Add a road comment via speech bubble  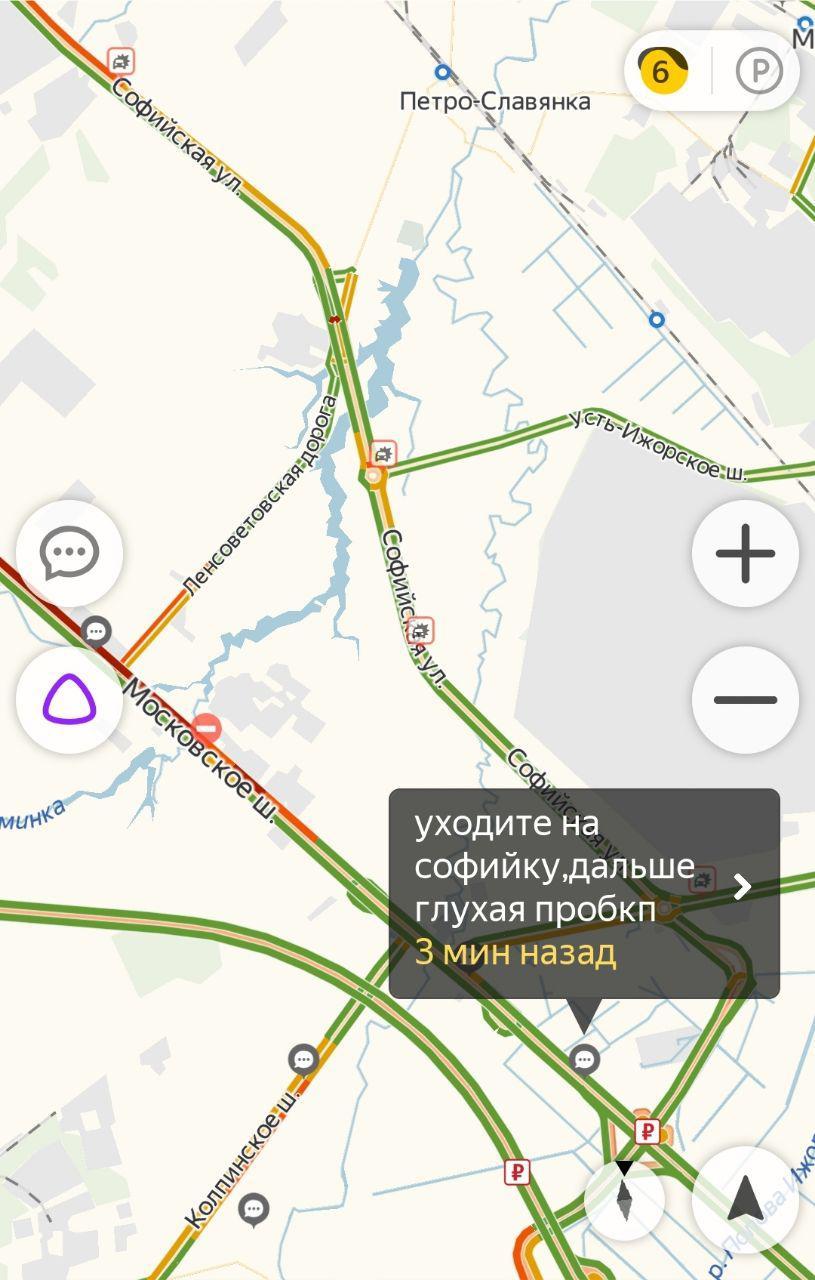69,553
